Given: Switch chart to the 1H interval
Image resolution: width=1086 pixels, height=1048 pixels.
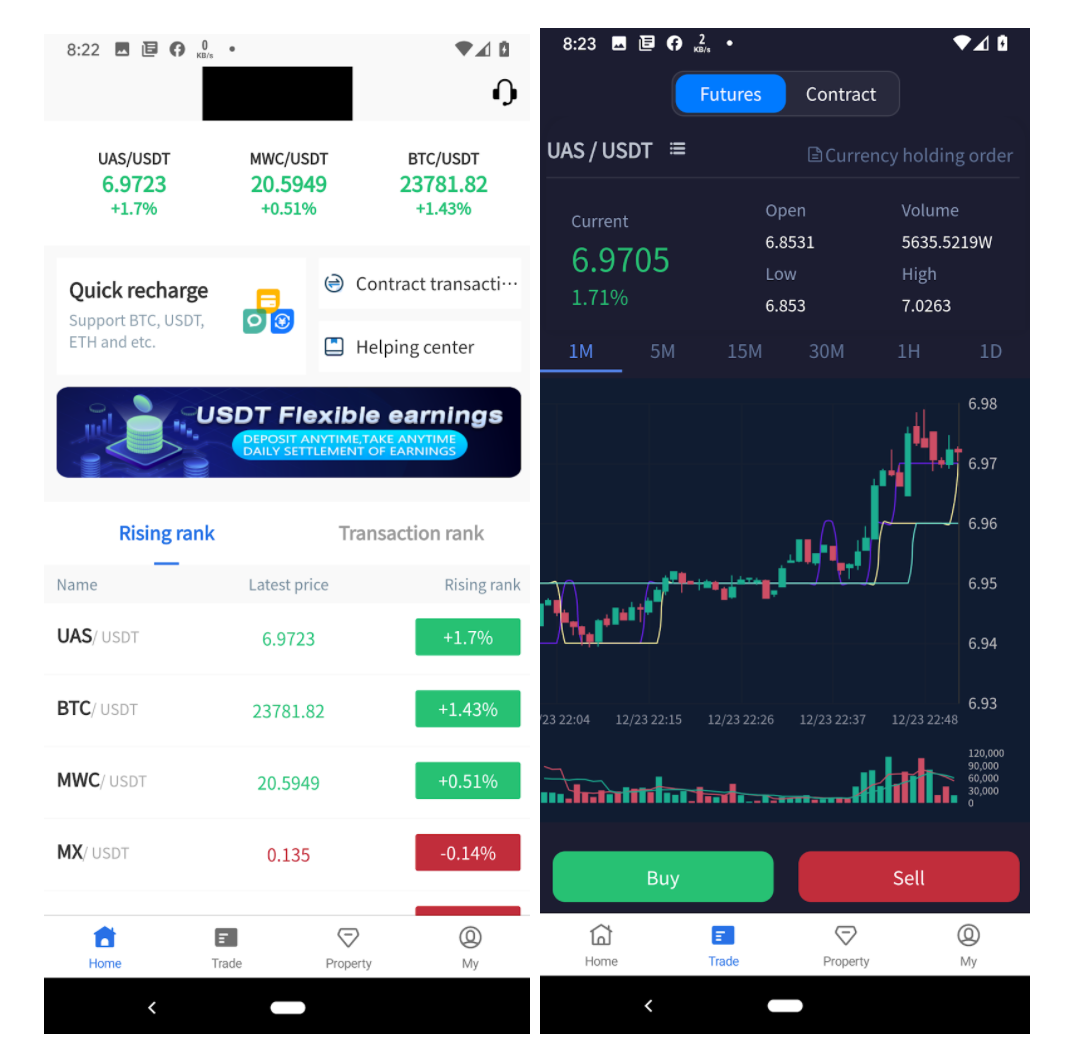Looking at the screenshot, I should (x=908, y=351).
